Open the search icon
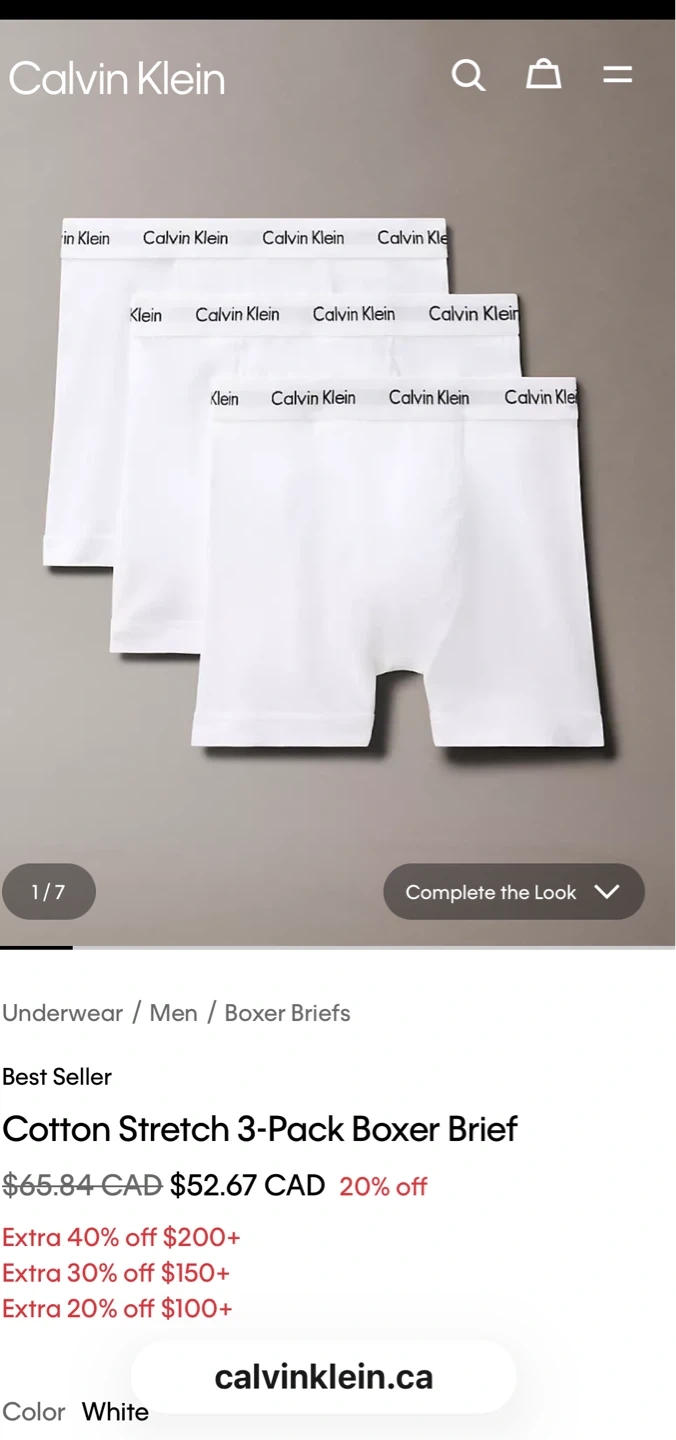This screenshot has height=1440, width=676. (468, 75)
